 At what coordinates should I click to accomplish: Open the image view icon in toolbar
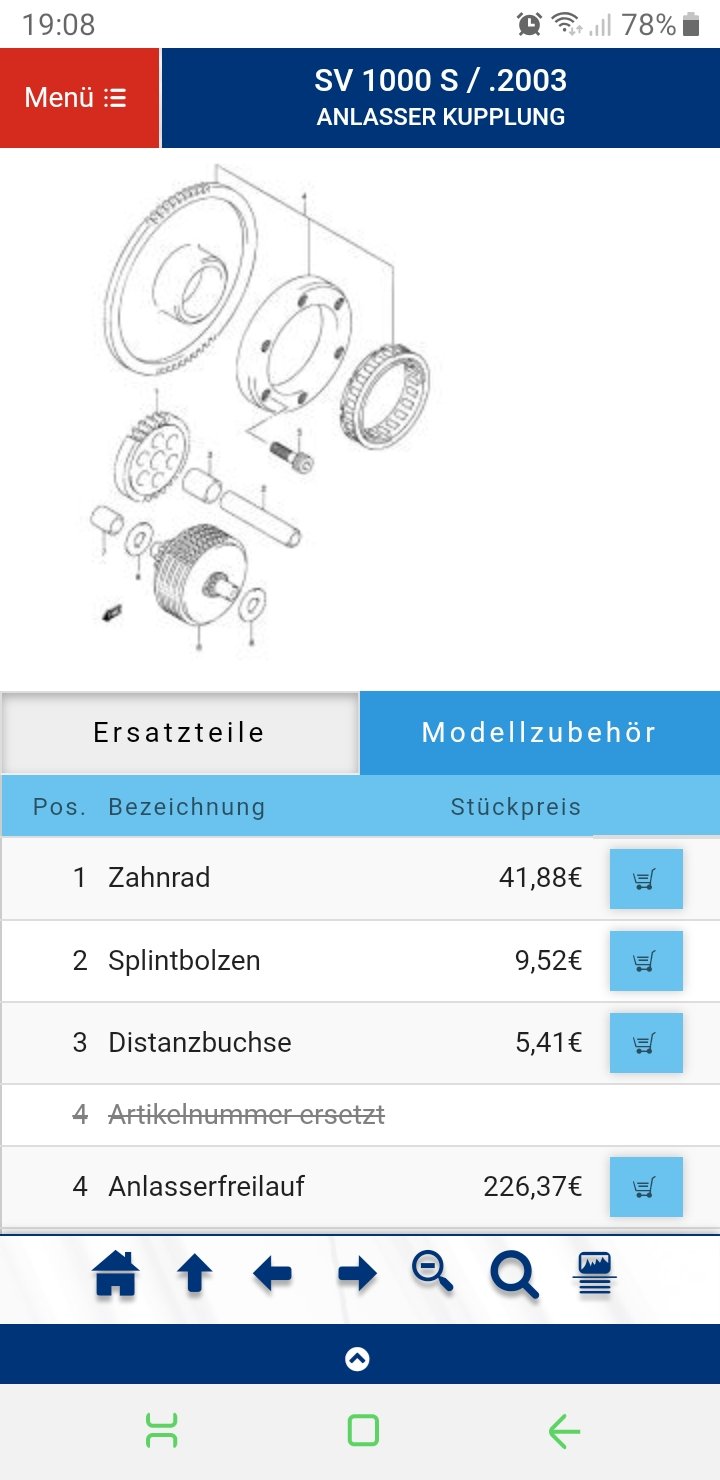pyautogui.click(x=595, y=1273)
